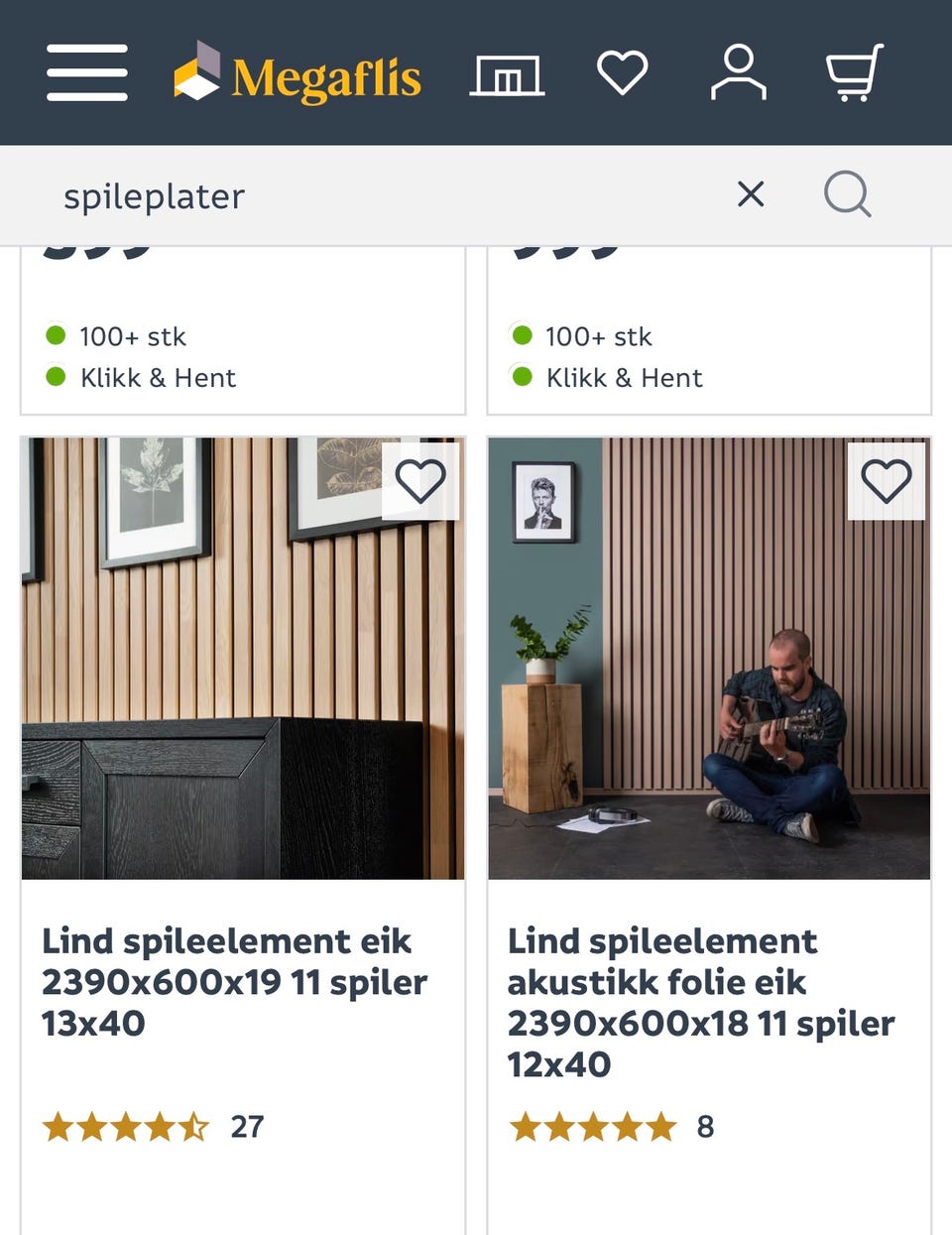
Task: Start the search with the magnifier icon
Action: pyautogui.click(x=847, y=194)
